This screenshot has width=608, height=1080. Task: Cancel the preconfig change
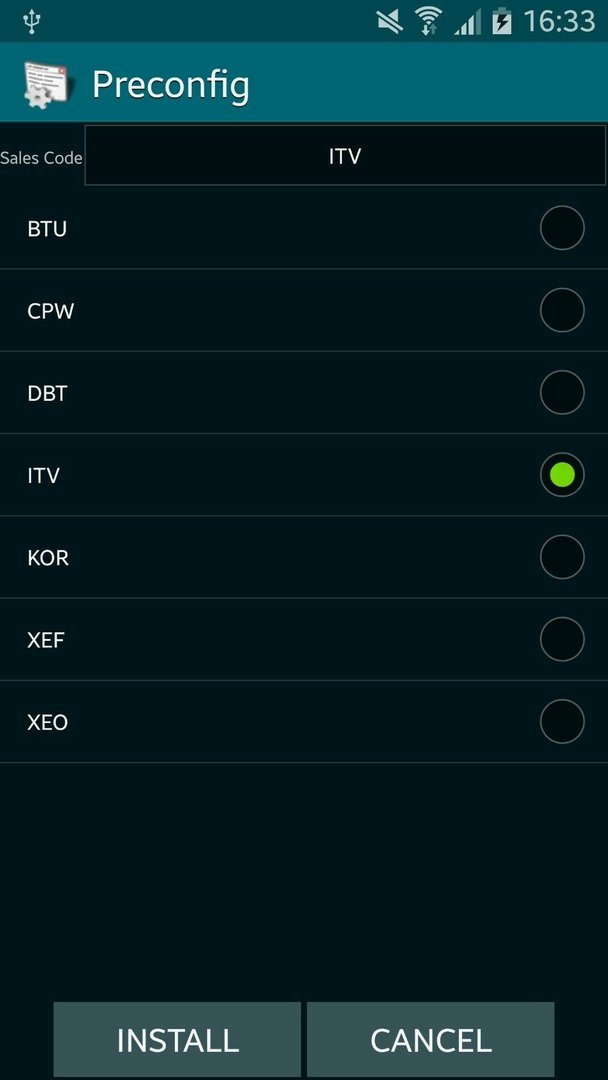pyautogui.click(x=430, y=1039)
